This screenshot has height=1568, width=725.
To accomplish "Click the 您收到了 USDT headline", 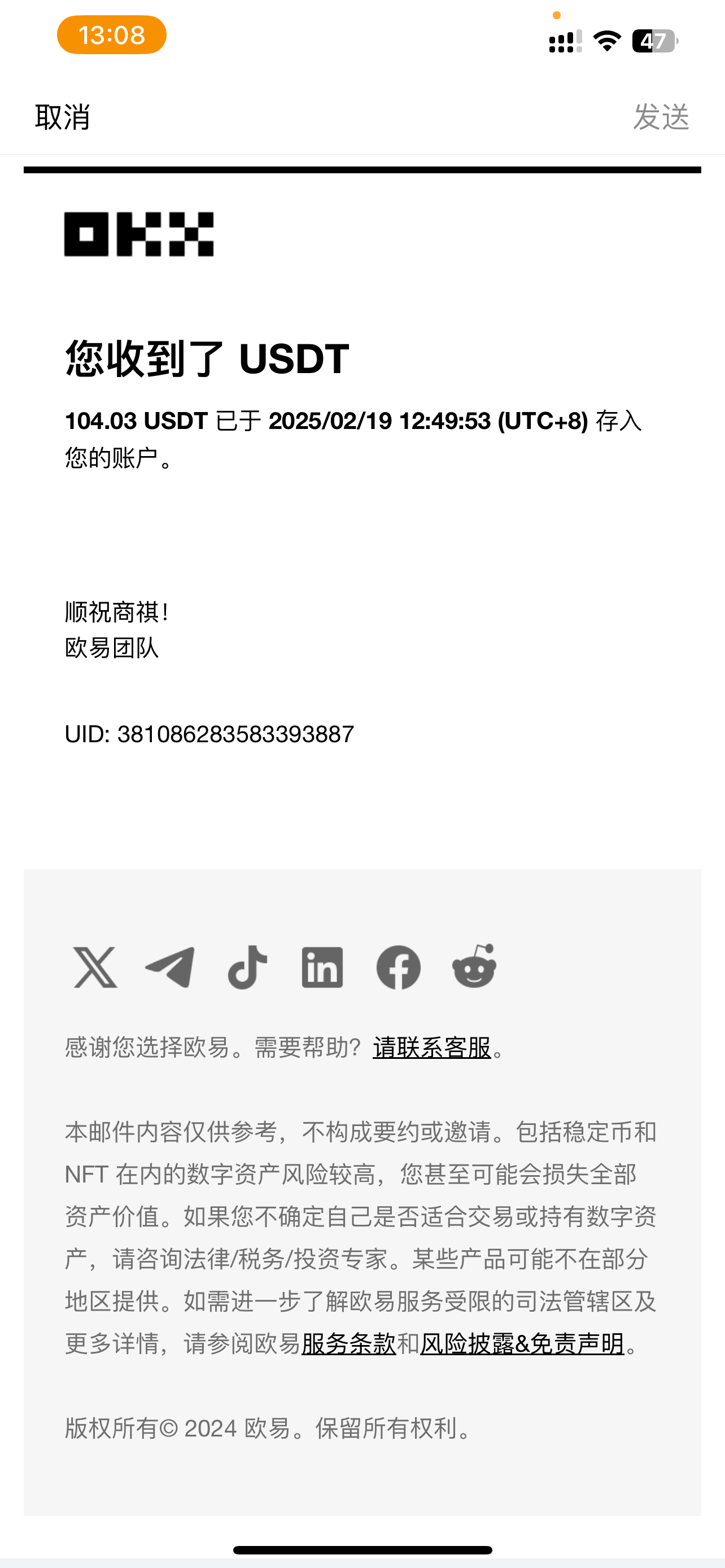I will pyautogui.click(x=207, y=360).
